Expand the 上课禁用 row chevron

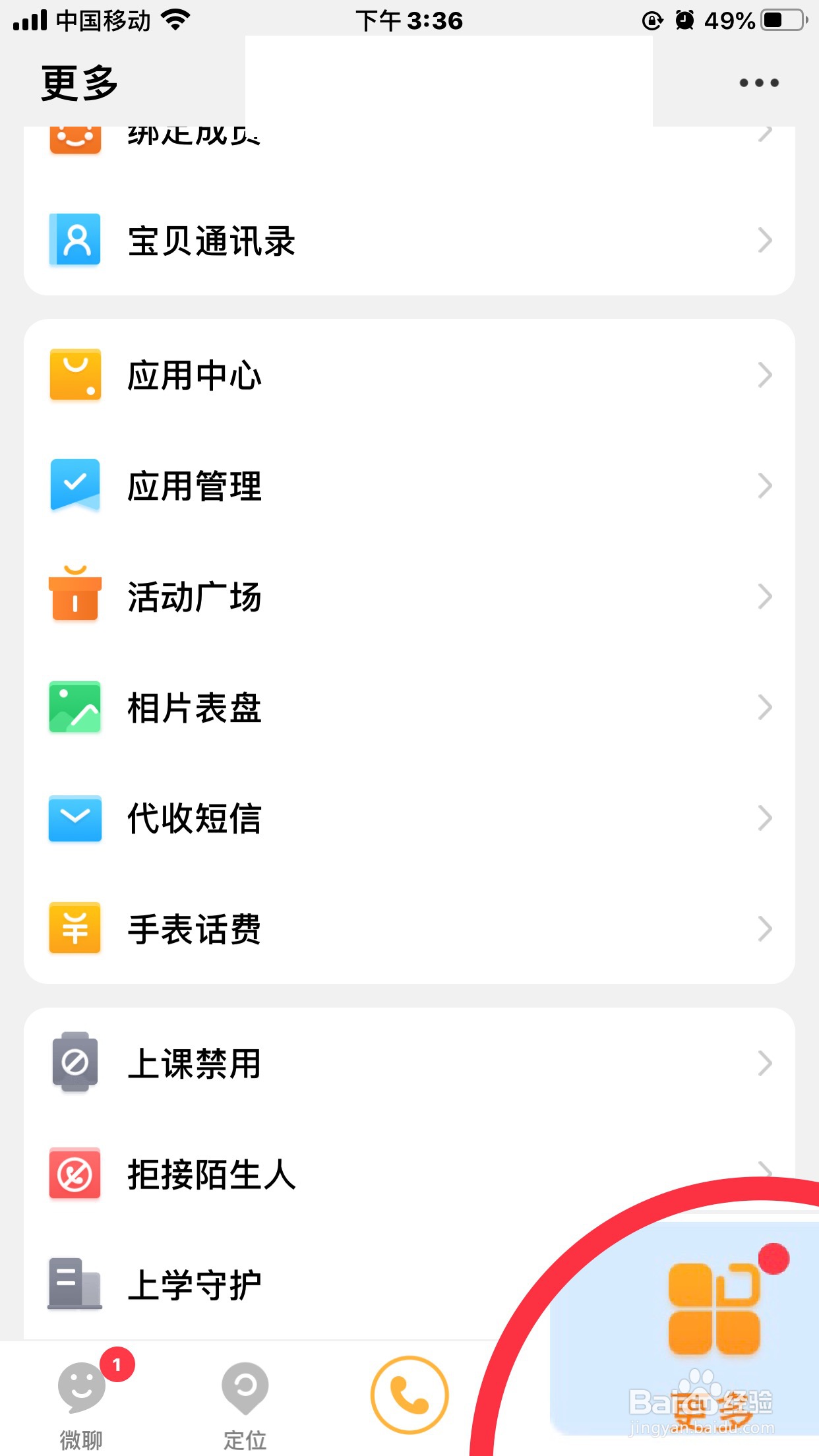click(763, 1063)
